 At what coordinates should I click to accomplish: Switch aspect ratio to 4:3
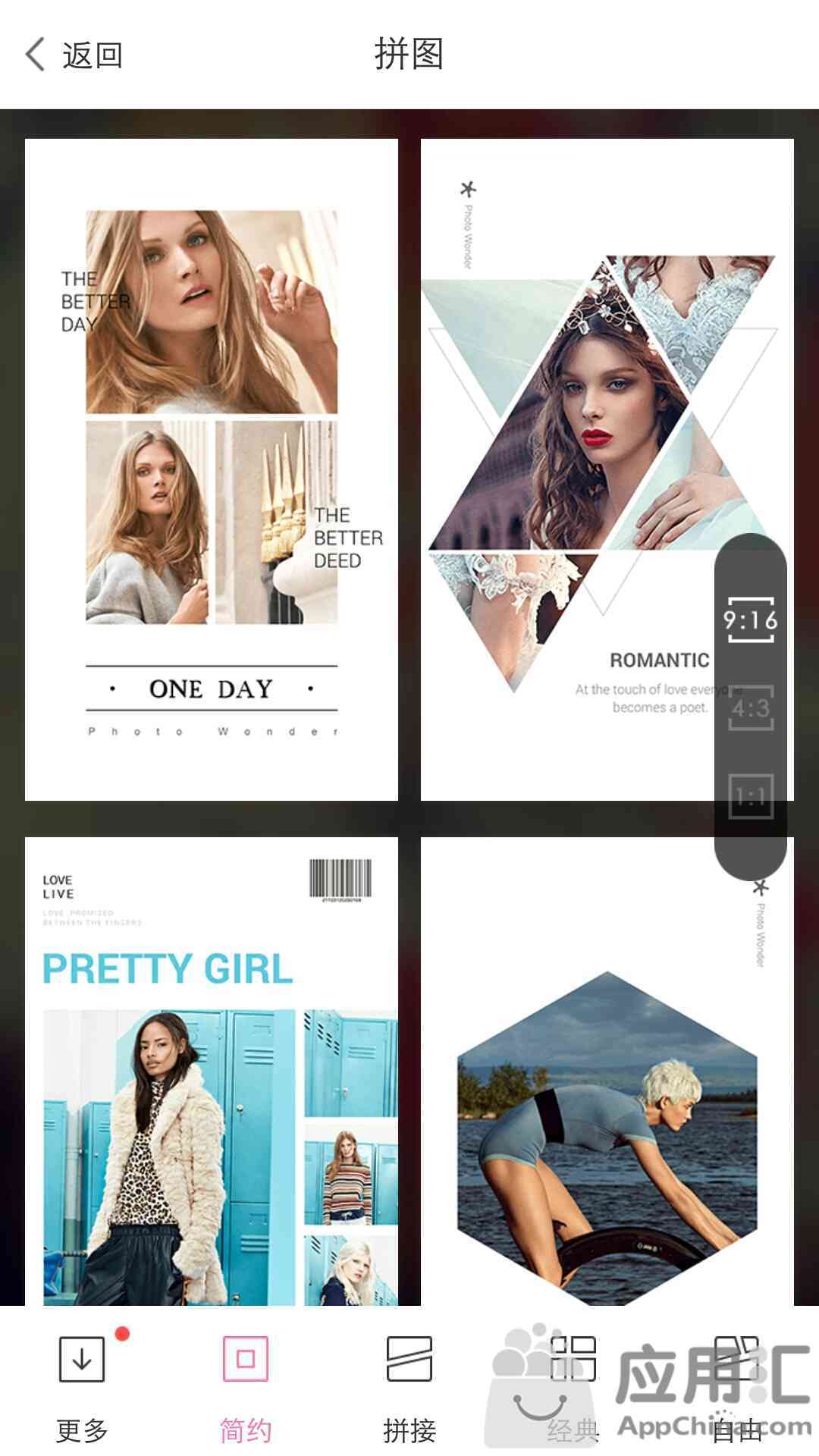(x=750, y=708)
